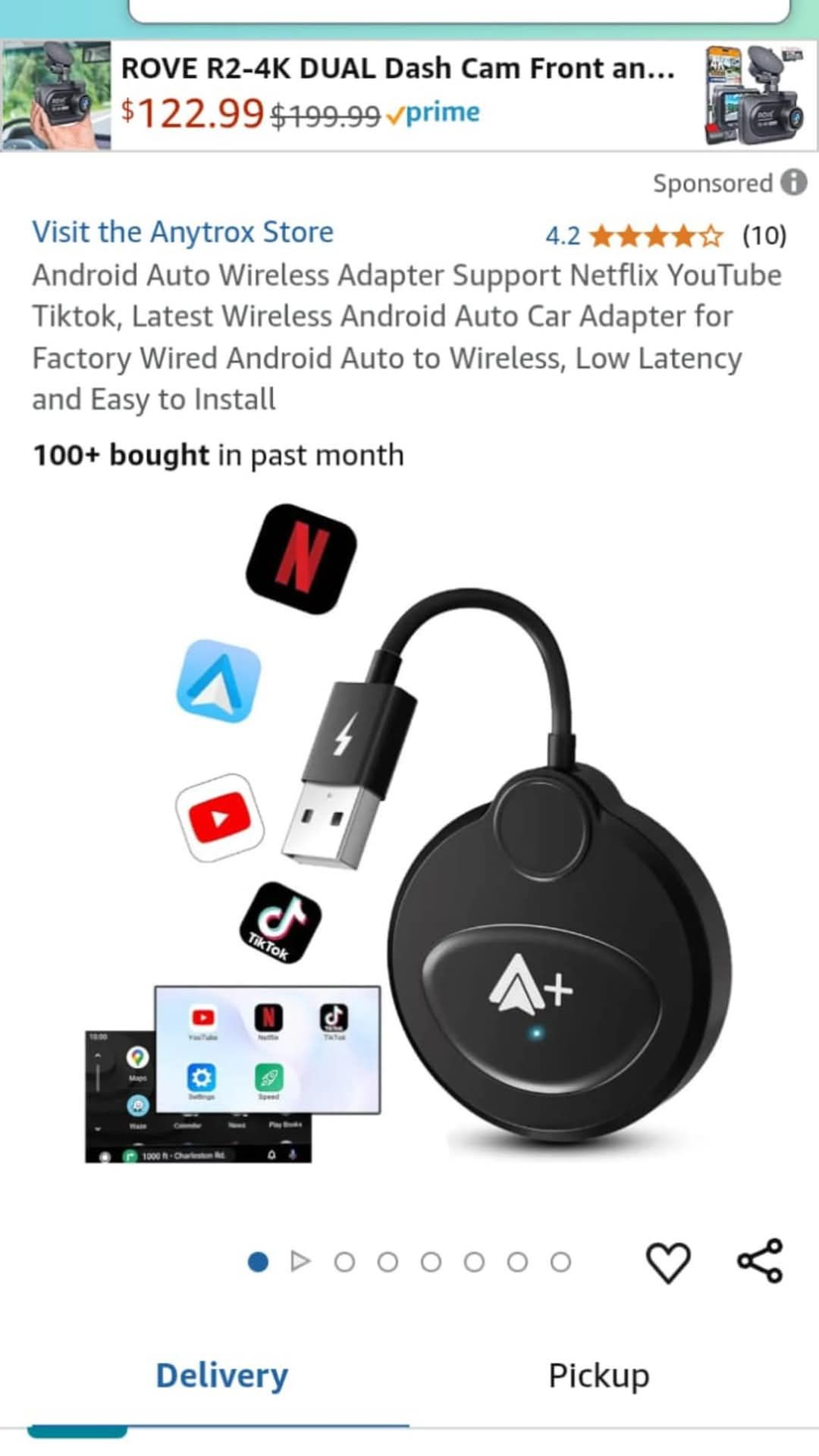Screen dimensions: 819x1456
Task: Add this adapter to wish list
Action: (x=667, y=1262)
